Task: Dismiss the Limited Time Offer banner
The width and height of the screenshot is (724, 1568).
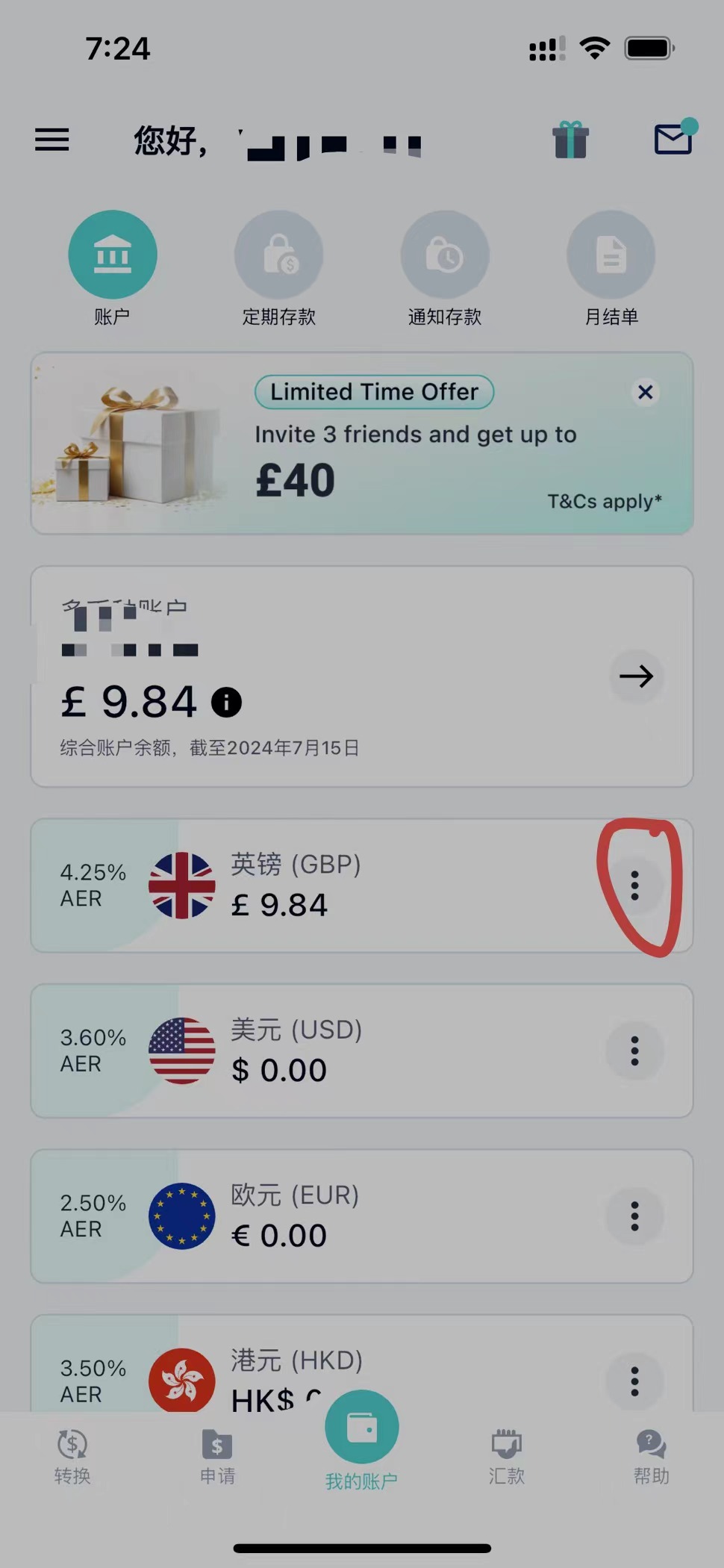Action: pyautogui.click(x=645, y=392)
